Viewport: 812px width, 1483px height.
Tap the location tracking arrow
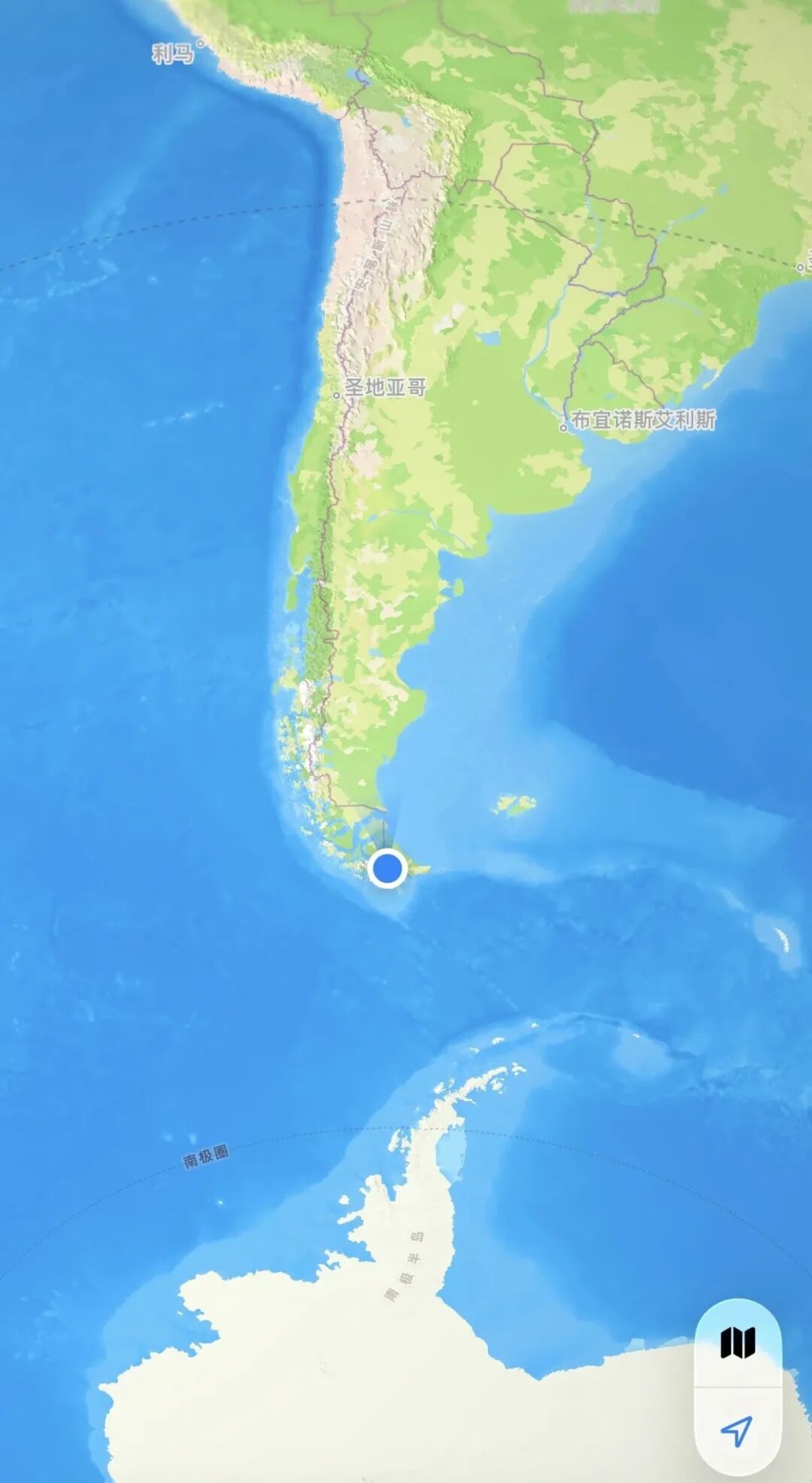point(737,1430)
